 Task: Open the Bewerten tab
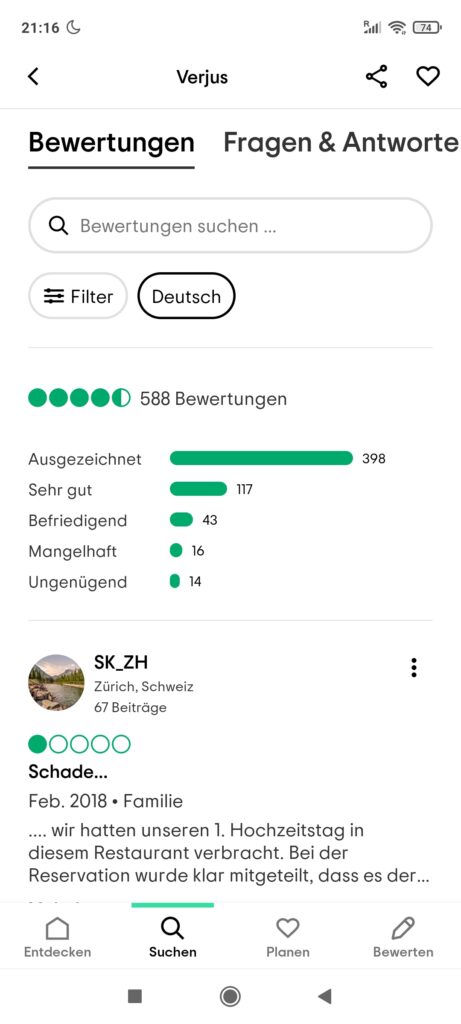tap(403, 938)
